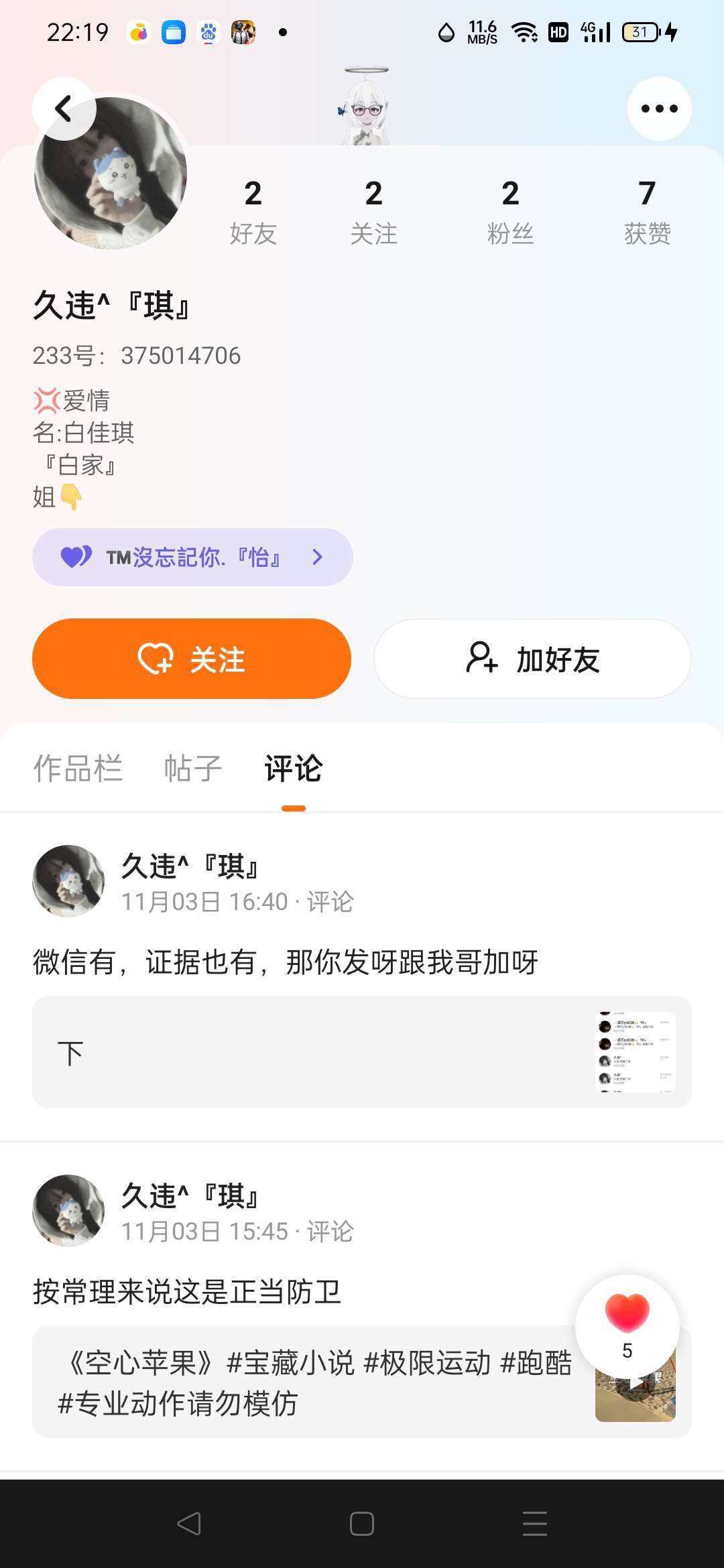Open the 粉丝 followers count
This screenshot has width=724, height=1568.
pyautogui.click(x=510, y=212)
